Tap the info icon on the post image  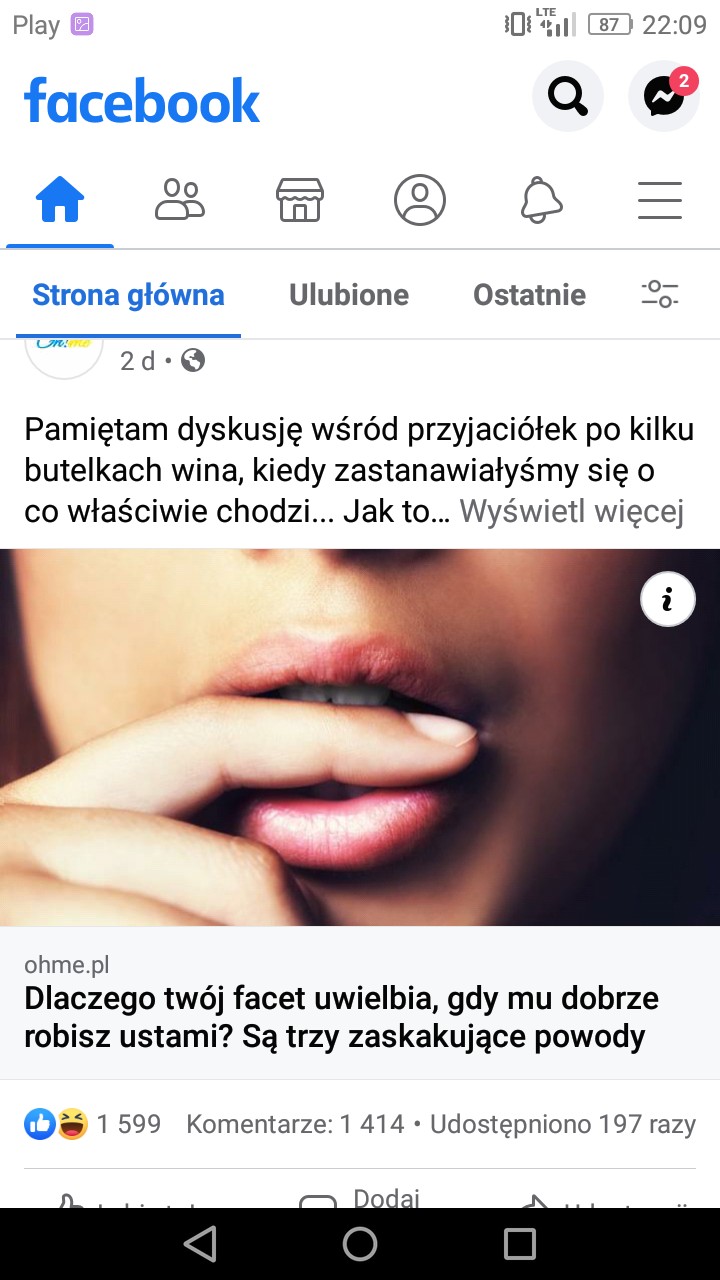click(x=667, y=600)
